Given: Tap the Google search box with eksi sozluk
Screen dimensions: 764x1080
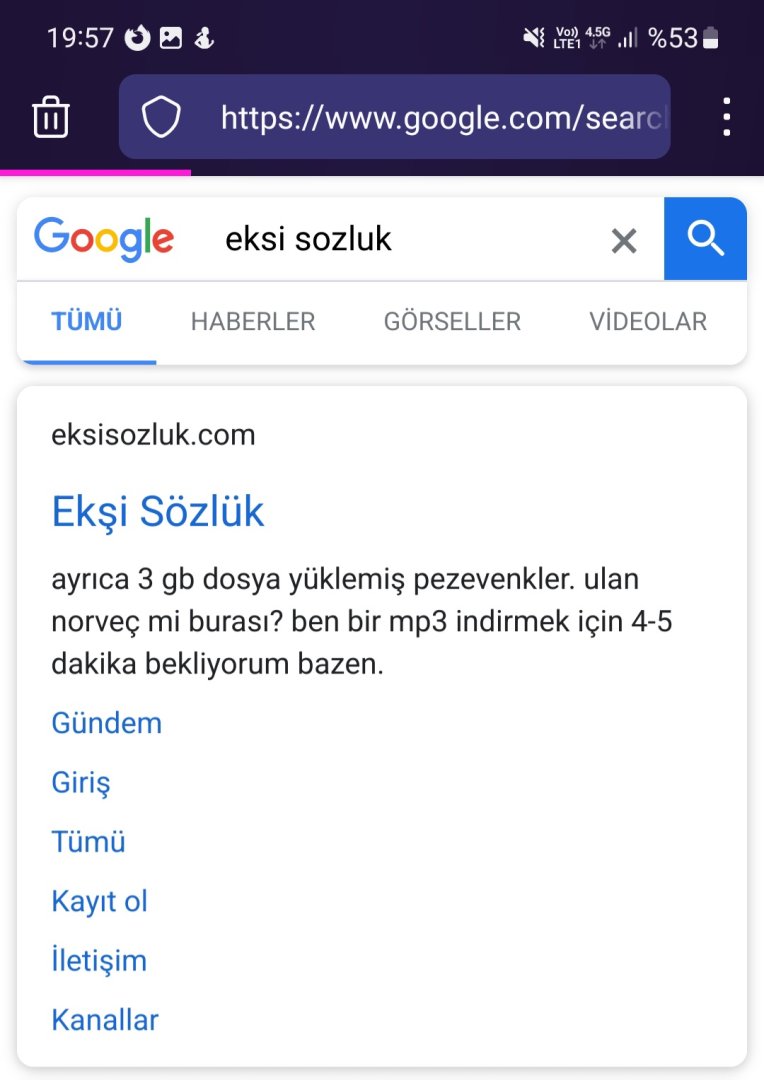Looking at the screenshot, I should click(400, 240).
